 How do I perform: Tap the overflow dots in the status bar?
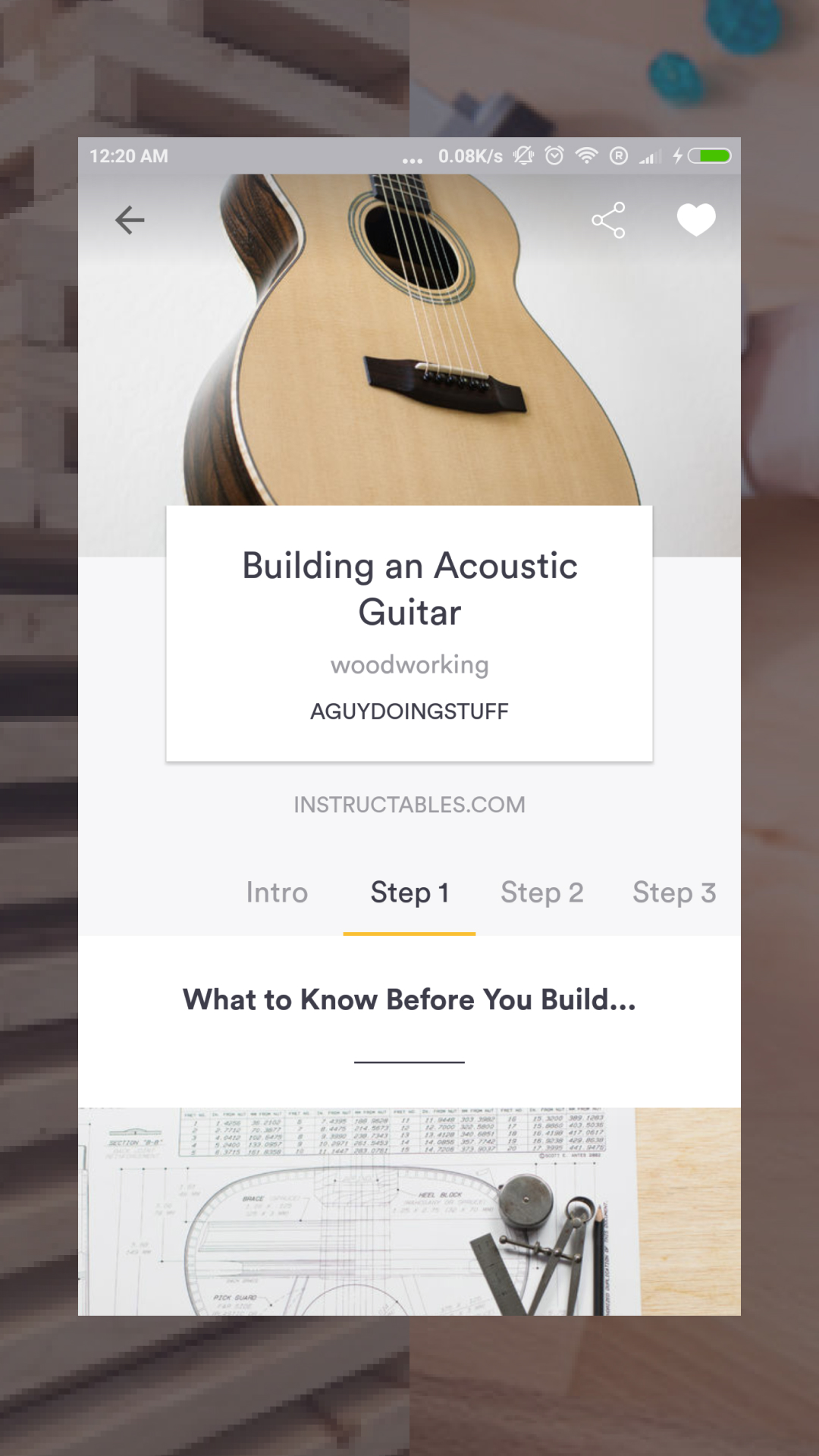coord(412,157)
